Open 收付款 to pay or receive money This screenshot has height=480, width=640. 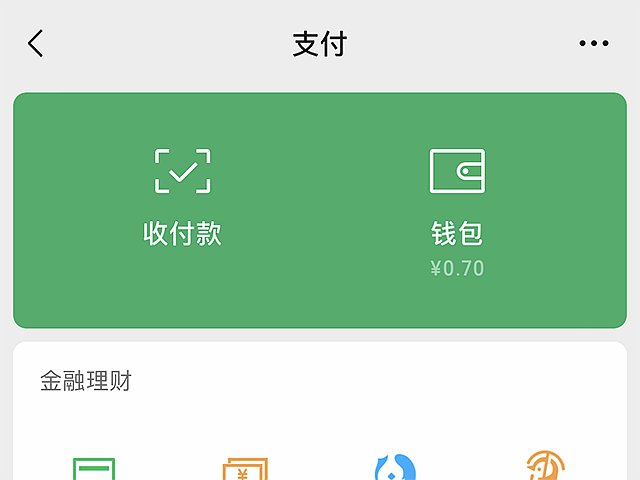(x=182, y=198)
